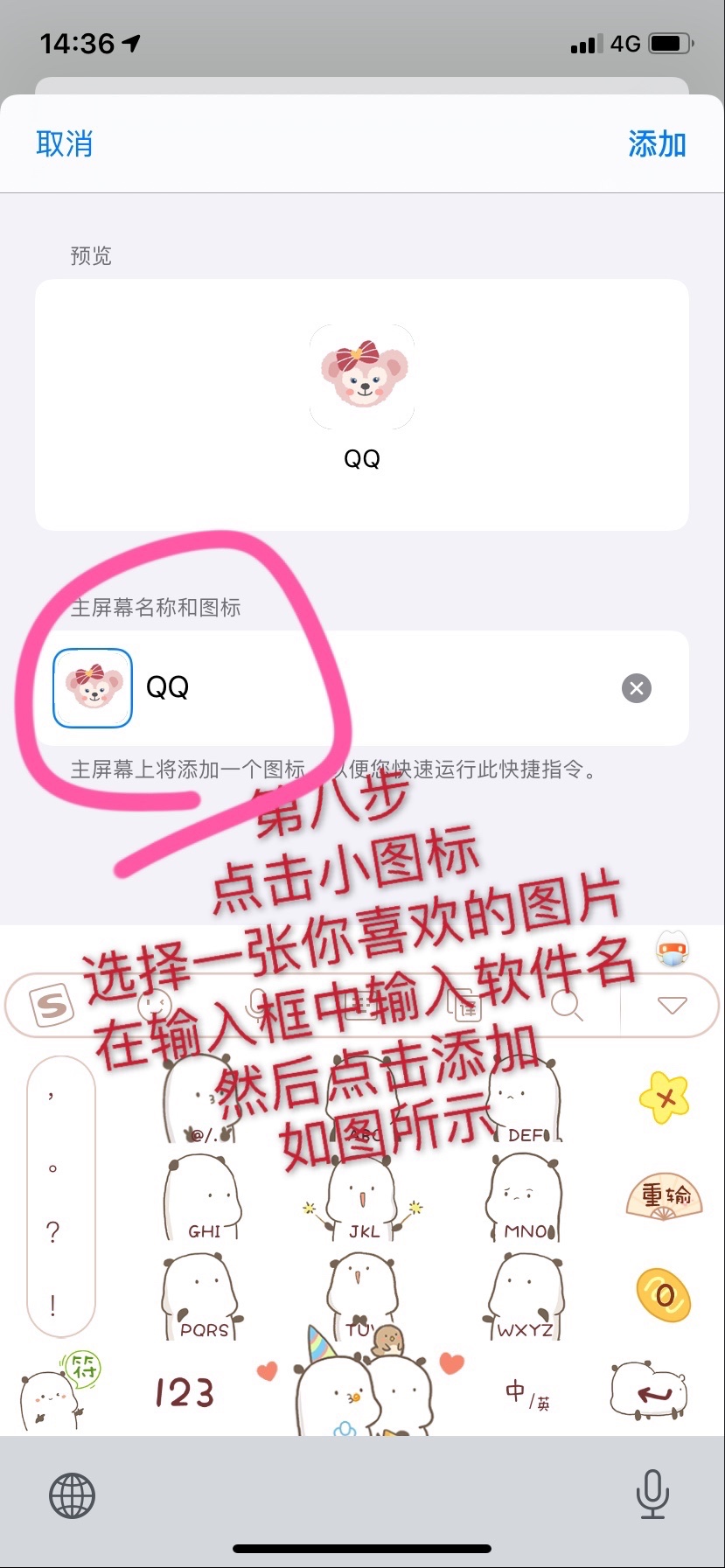Clear the QQ name field
The width and height of the screenshot is (725, 1568).
coord(637,688)
